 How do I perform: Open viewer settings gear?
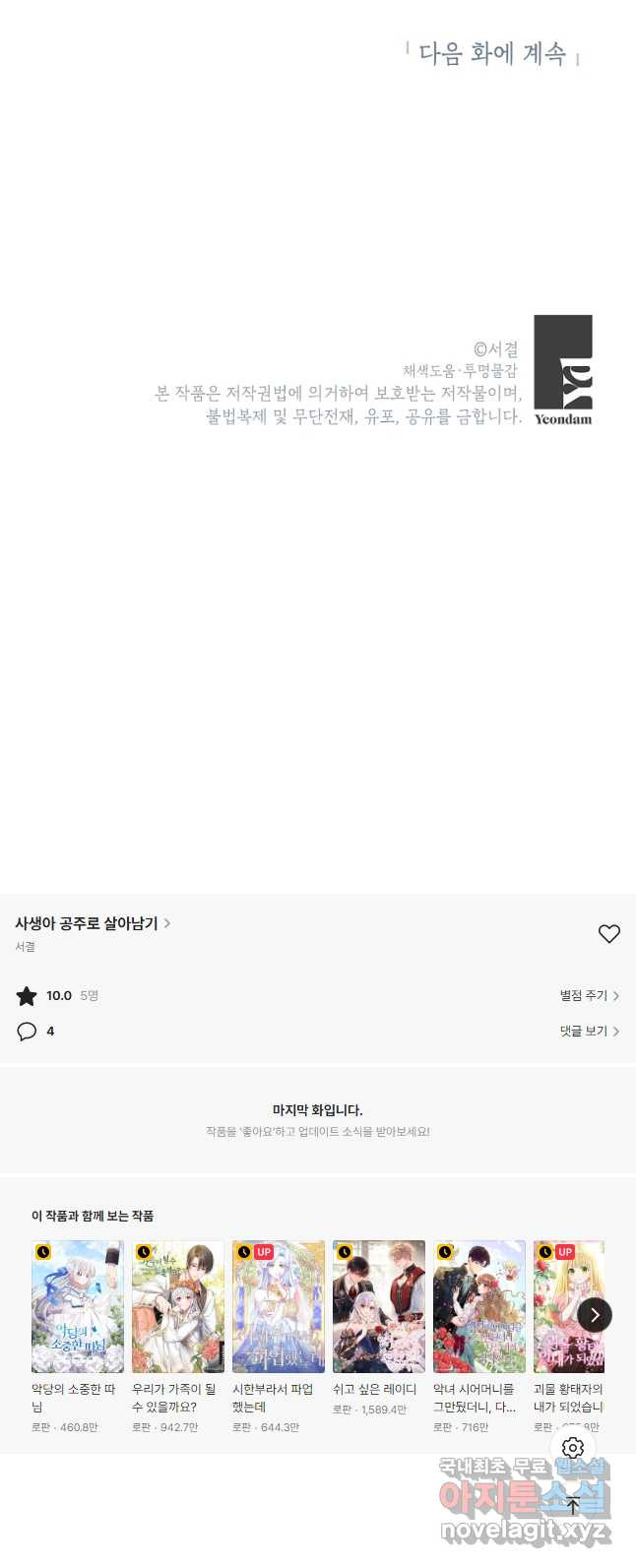[x=573, y=1448]
